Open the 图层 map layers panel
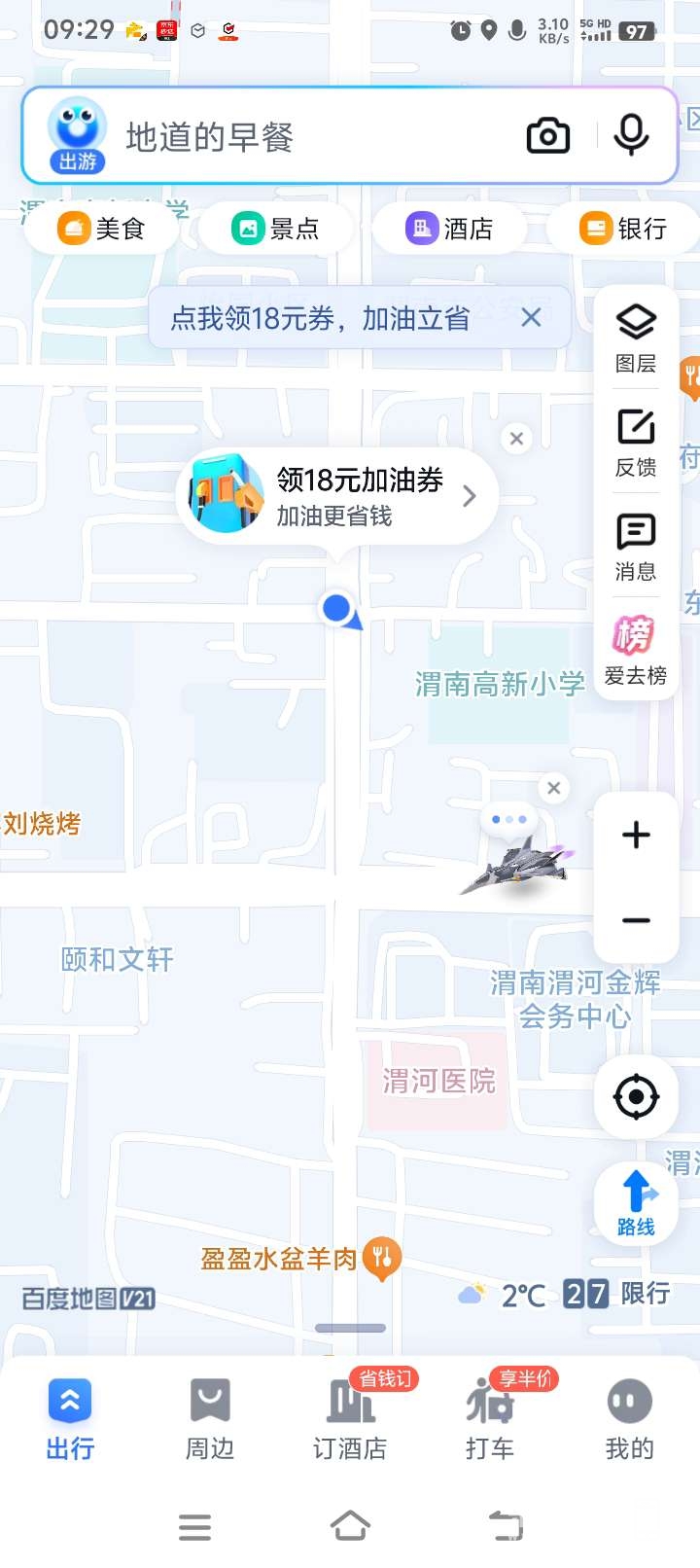 [x=636, y=338]
